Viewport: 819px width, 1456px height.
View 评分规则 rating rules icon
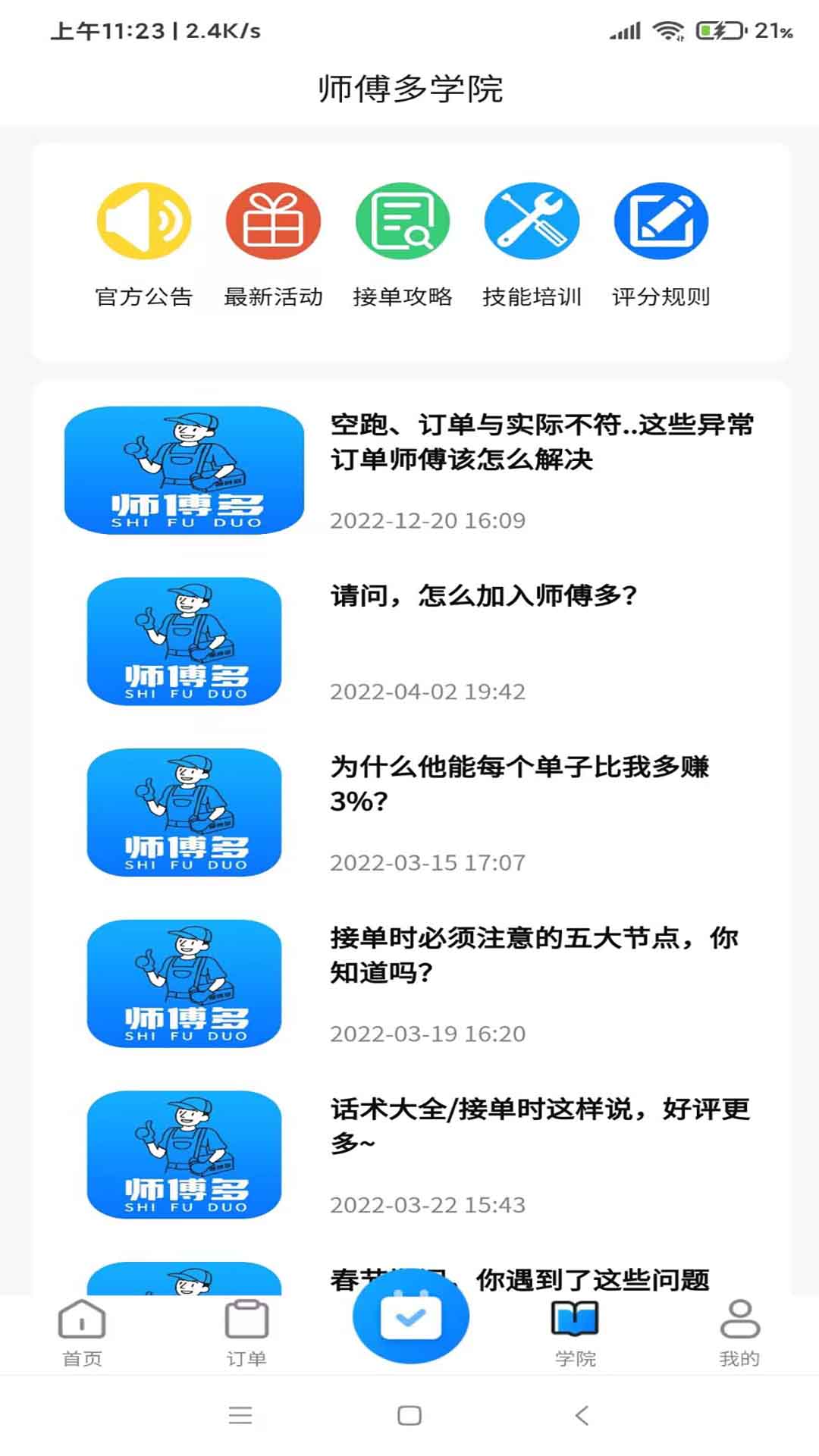661,221
